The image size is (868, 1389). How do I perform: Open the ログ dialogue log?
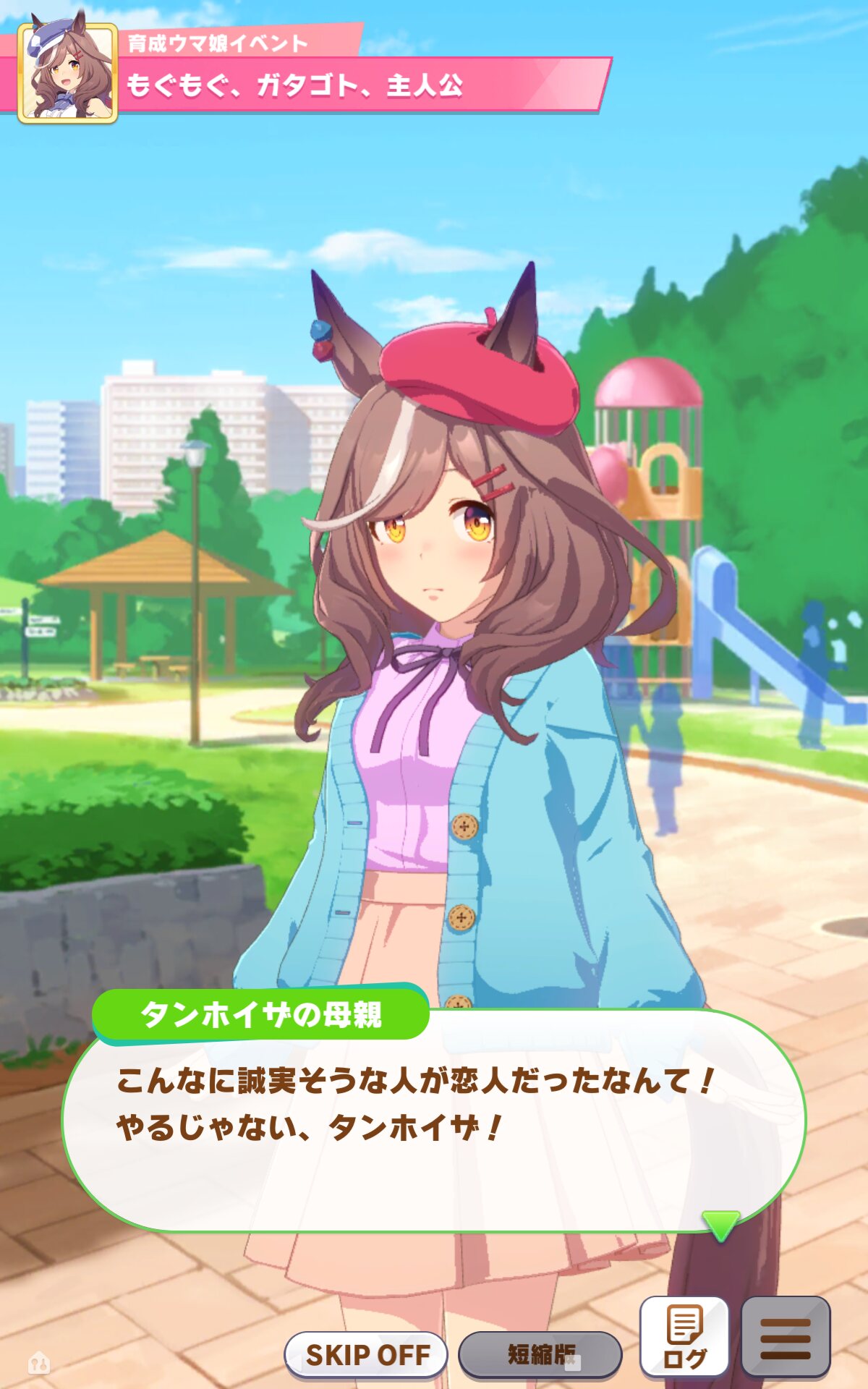(x=684, y=1337)
